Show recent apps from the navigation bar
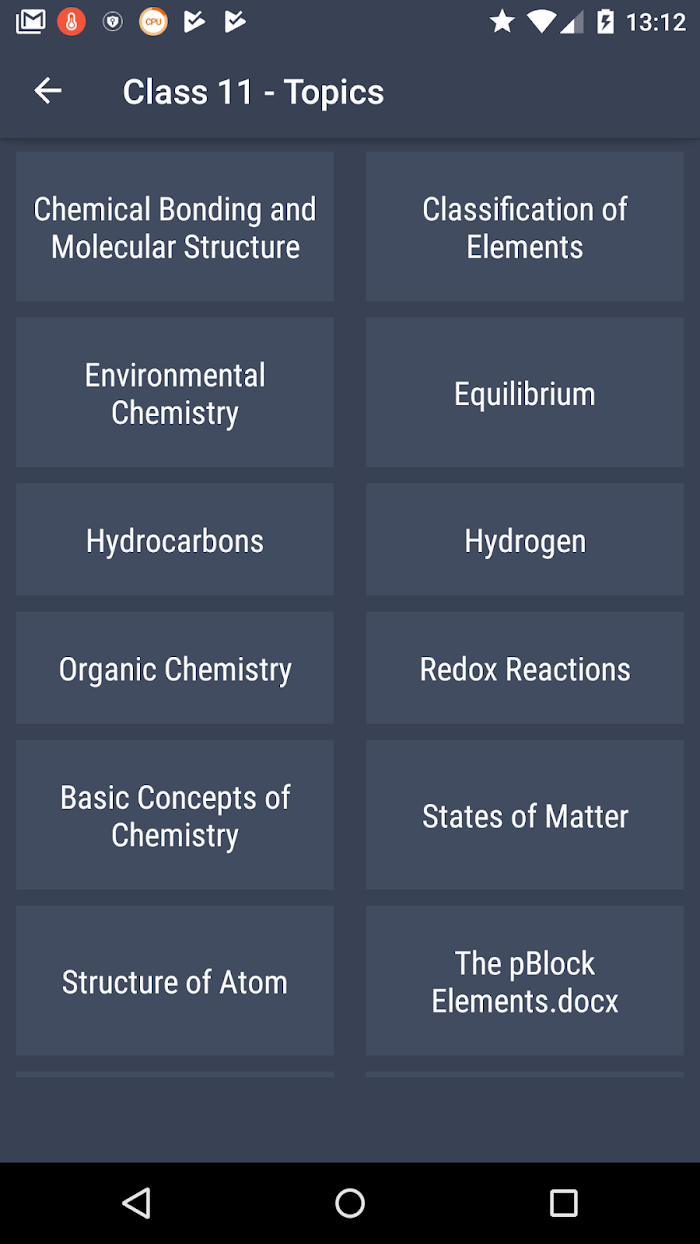Viewport: 700px width, 1244px height. (564, 1203)
